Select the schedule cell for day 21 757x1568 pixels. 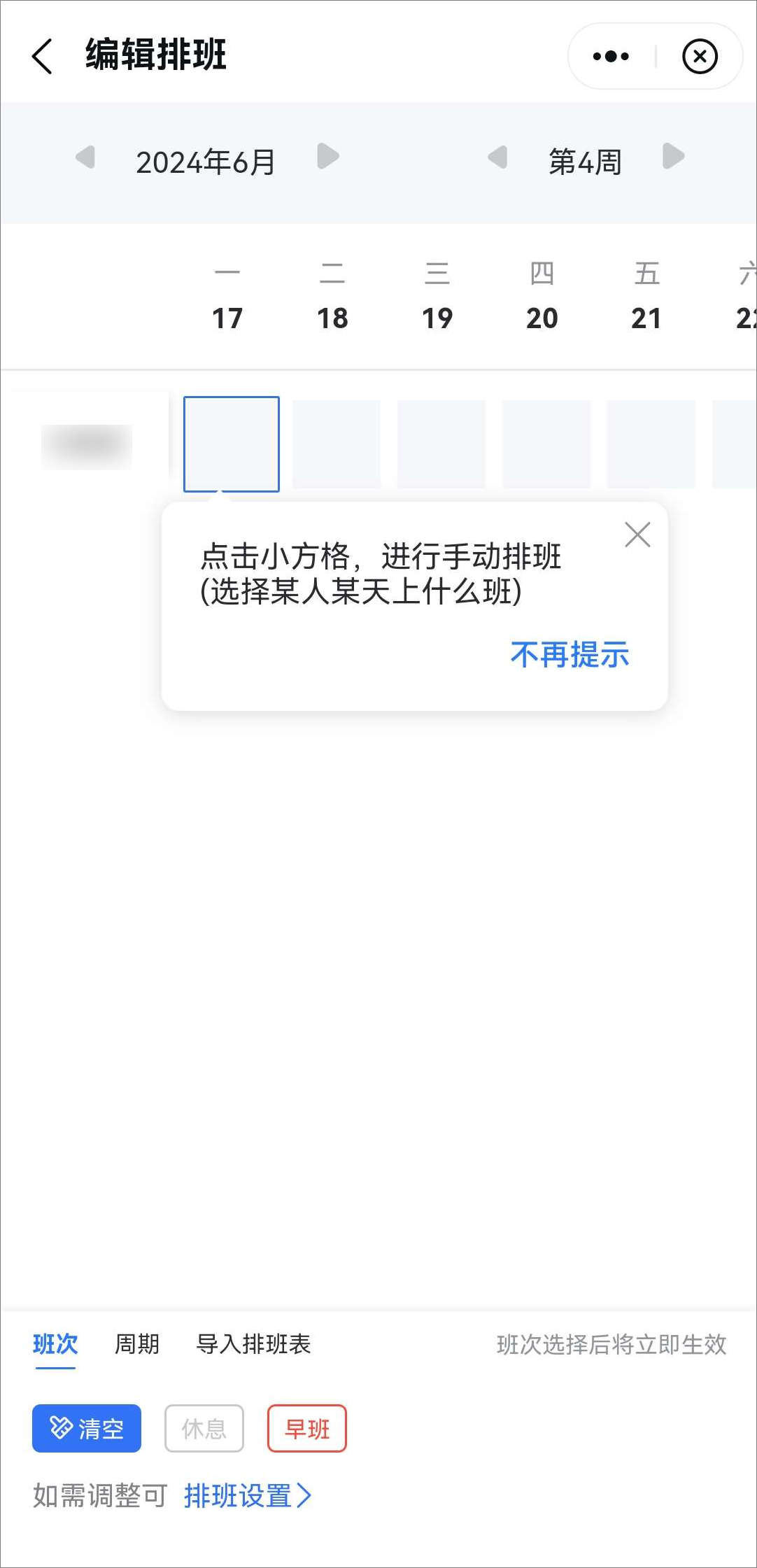651,444
